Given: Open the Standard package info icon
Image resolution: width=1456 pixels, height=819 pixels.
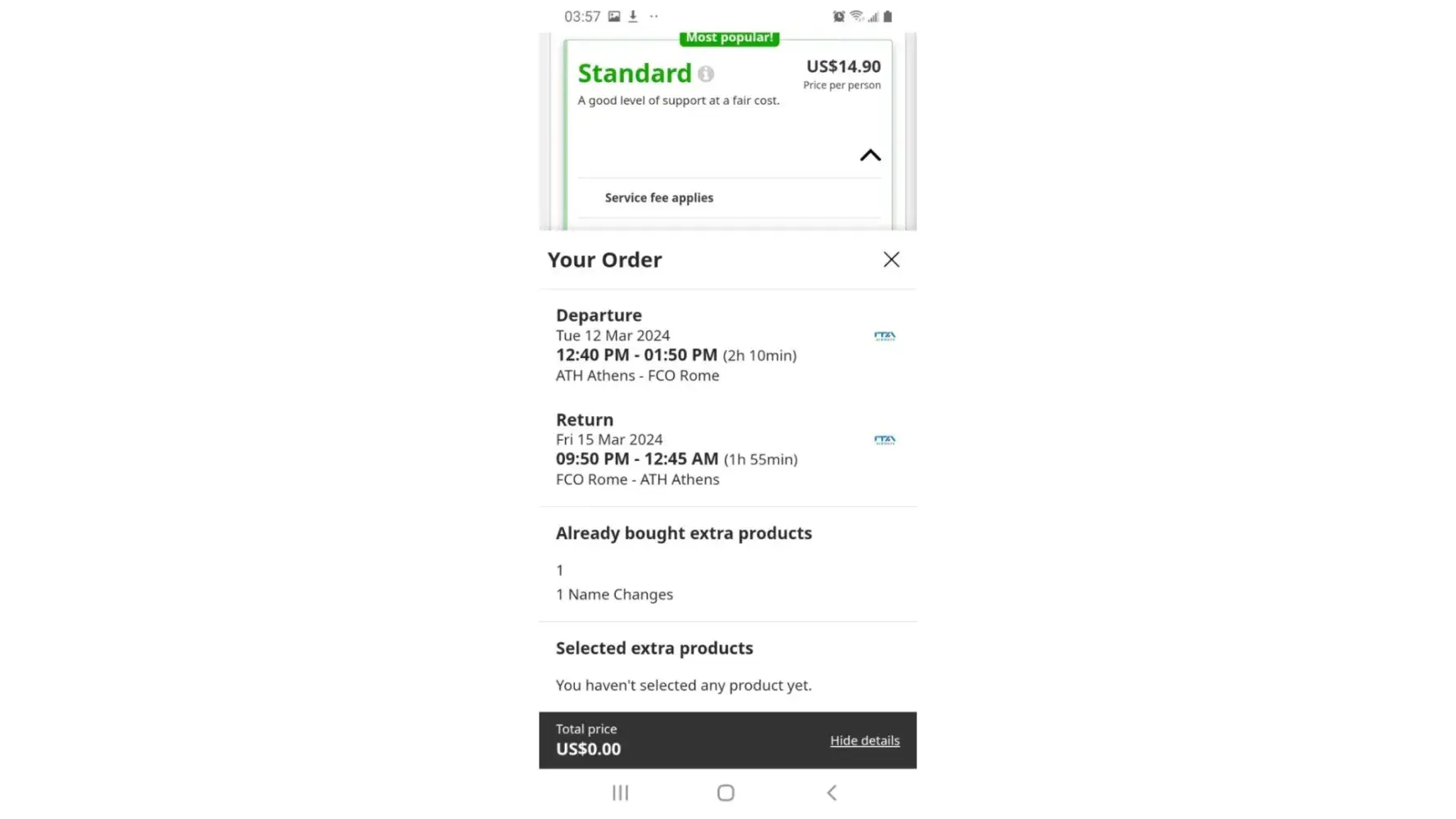Looking at the screenshot, I should [x=706, y=74].
